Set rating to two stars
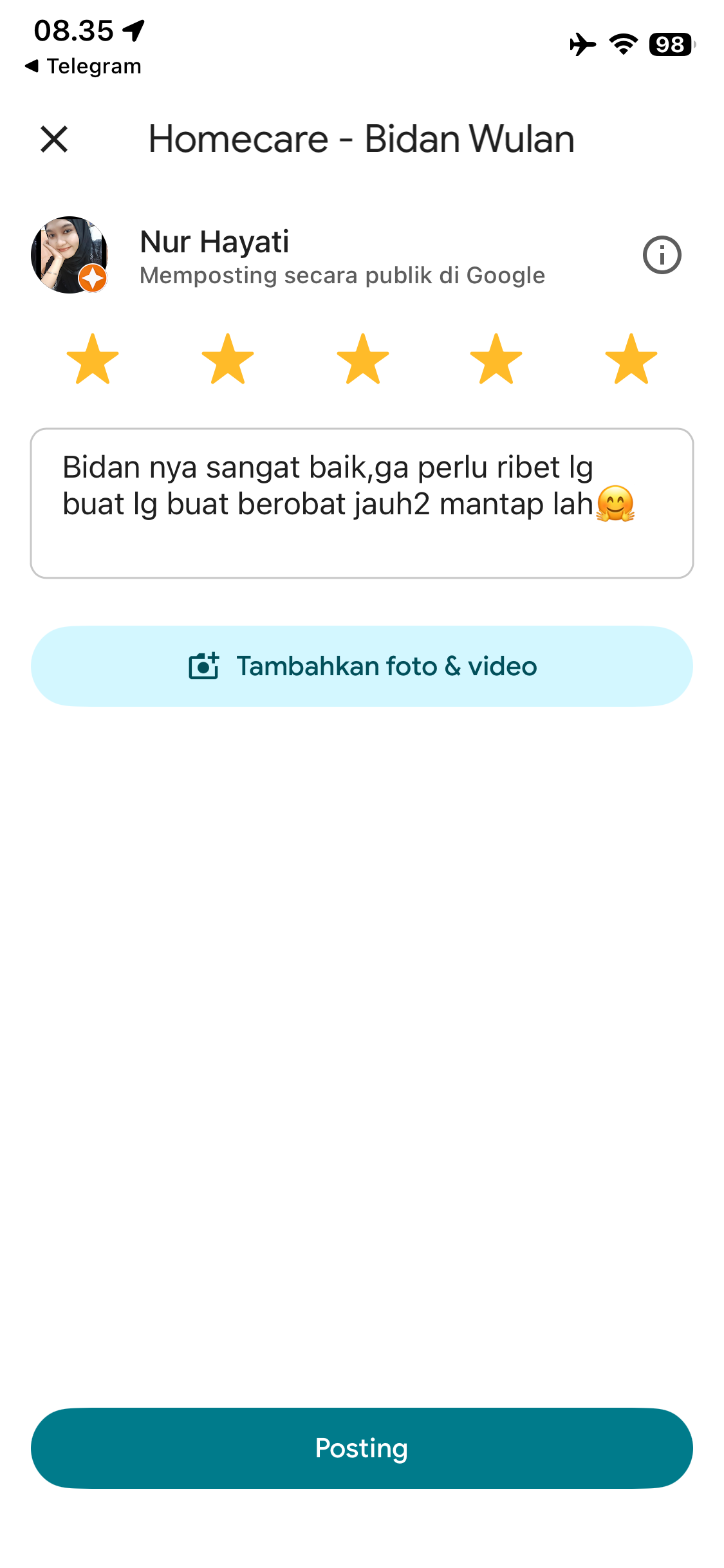724x1568 pixels. (228, 359)
